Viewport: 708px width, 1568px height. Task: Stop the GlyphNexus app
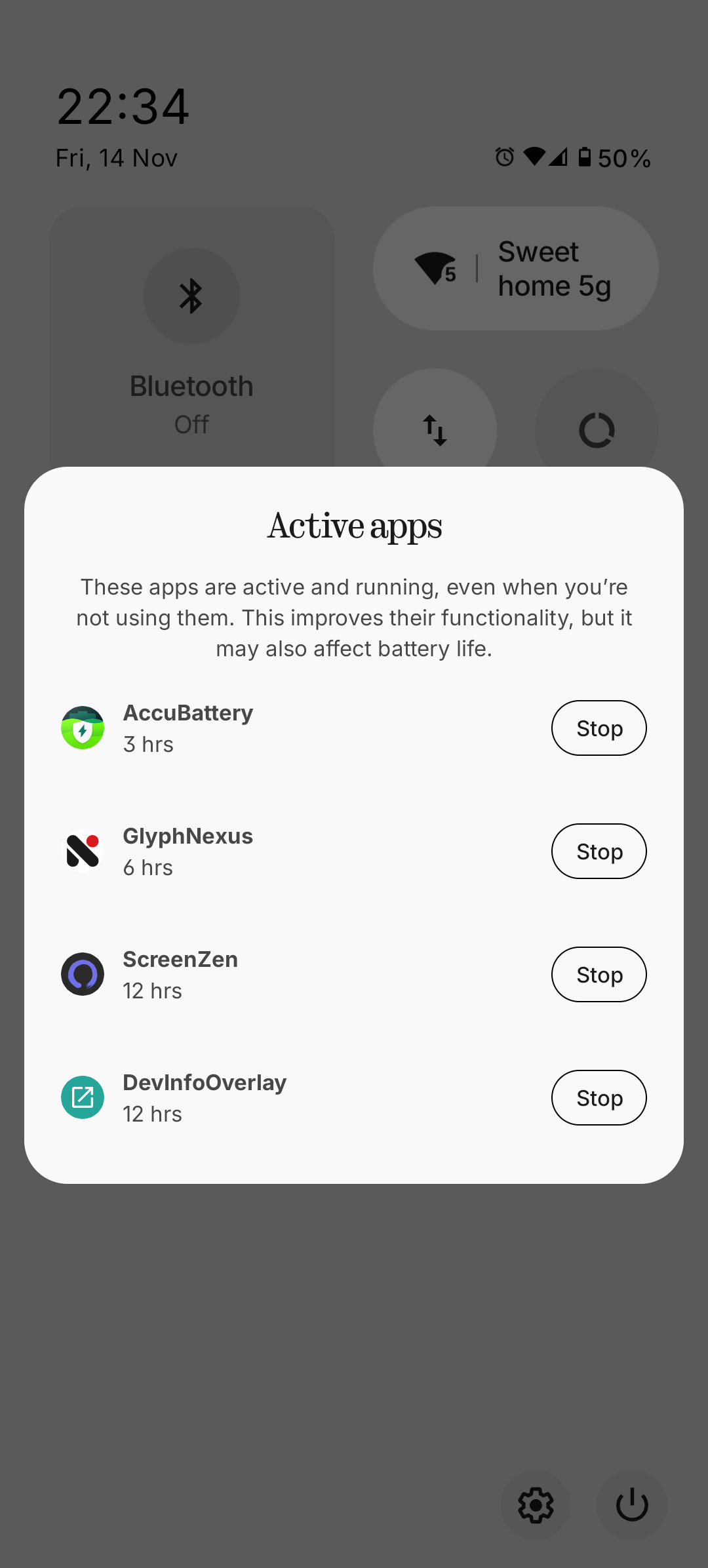(x=599, y=851)
